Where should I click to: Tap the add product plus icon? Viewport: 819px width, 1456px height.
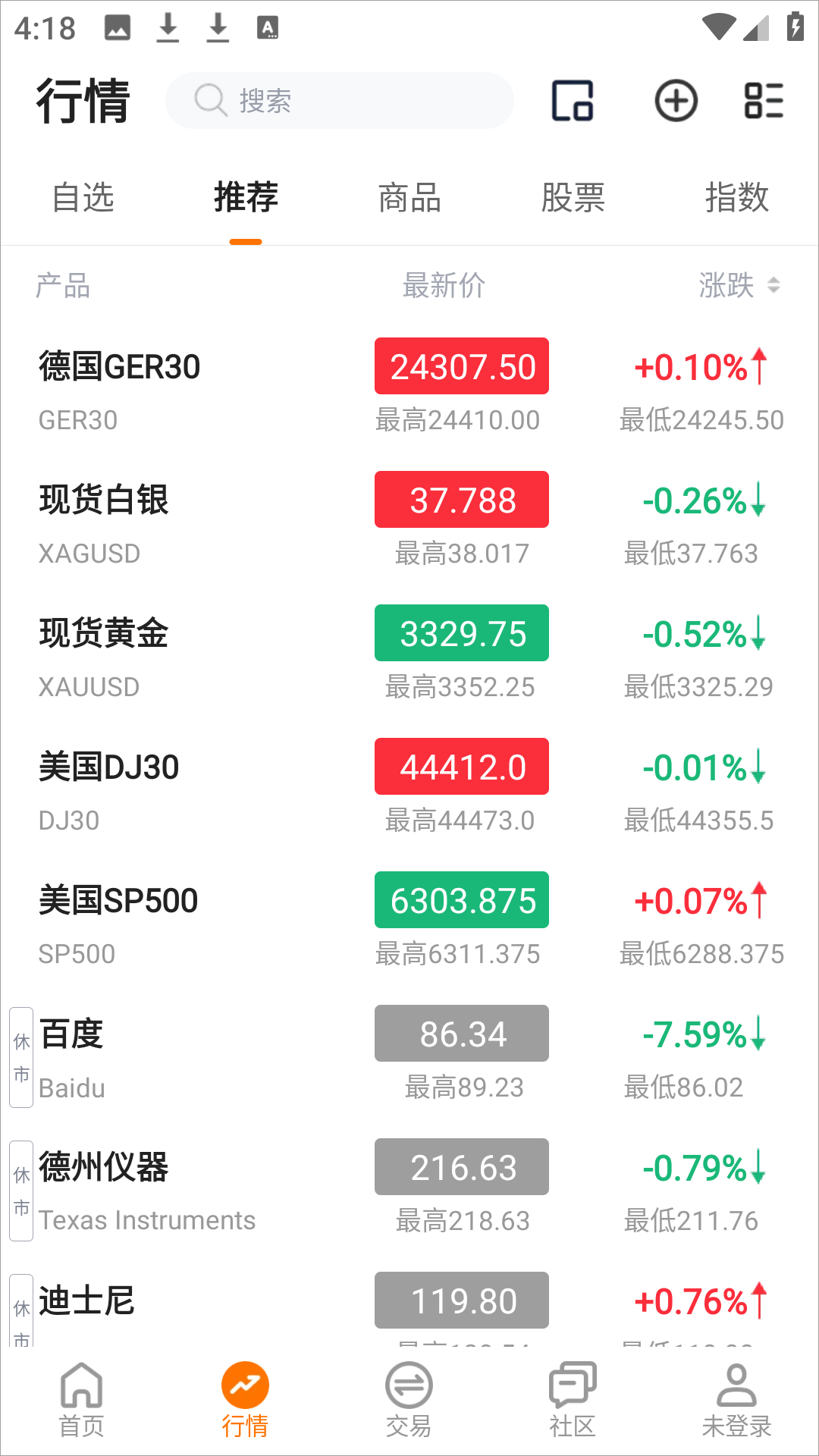tap(676, 100)
